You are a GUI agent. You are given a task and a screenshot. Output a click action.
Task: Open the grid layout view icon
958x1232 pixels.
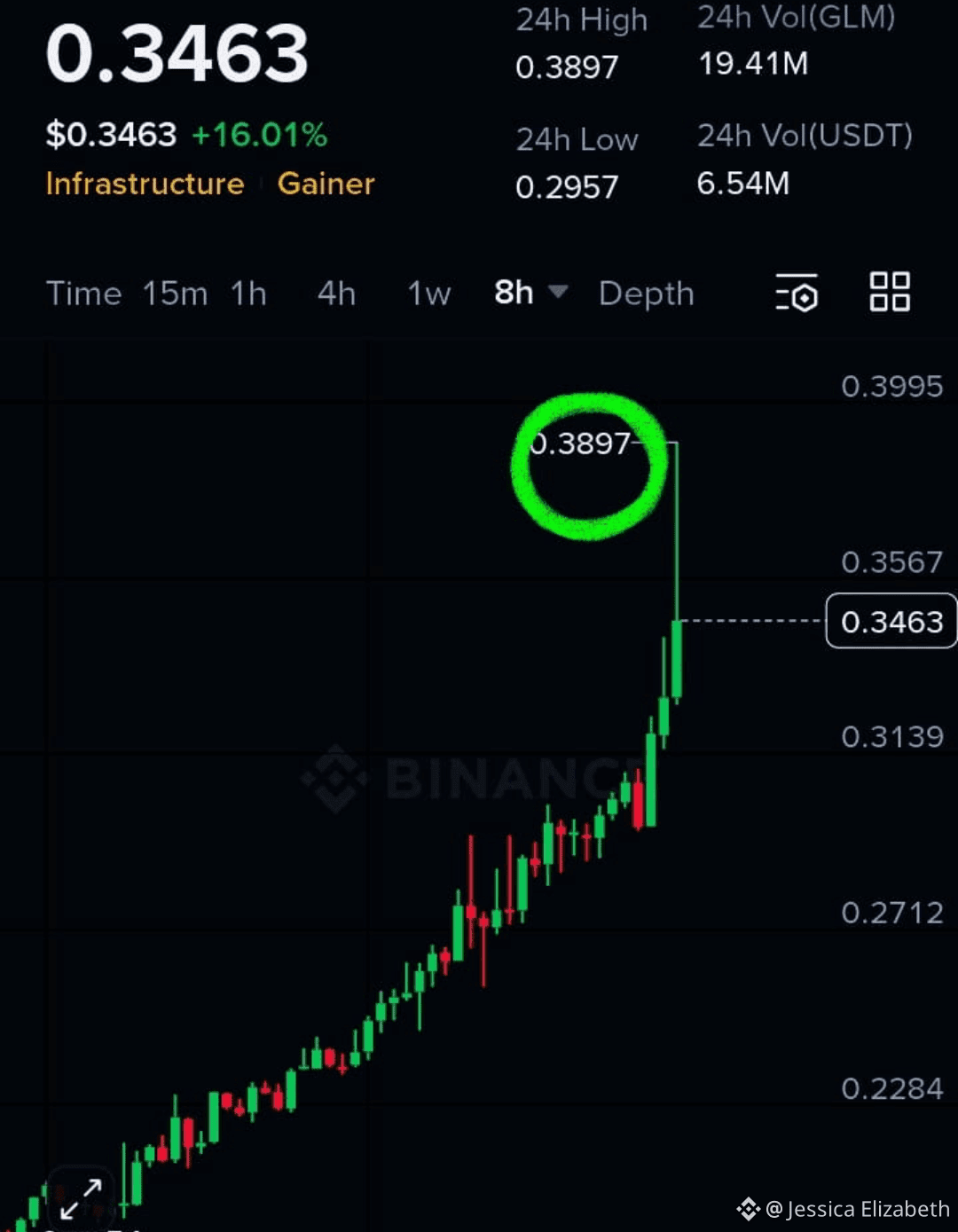[x=889, y=293]
